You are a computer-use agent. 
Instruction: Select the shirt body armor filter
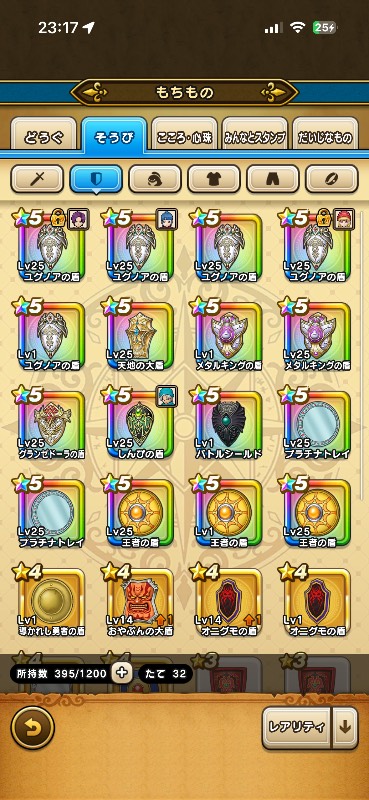click(x=214, y=179)
